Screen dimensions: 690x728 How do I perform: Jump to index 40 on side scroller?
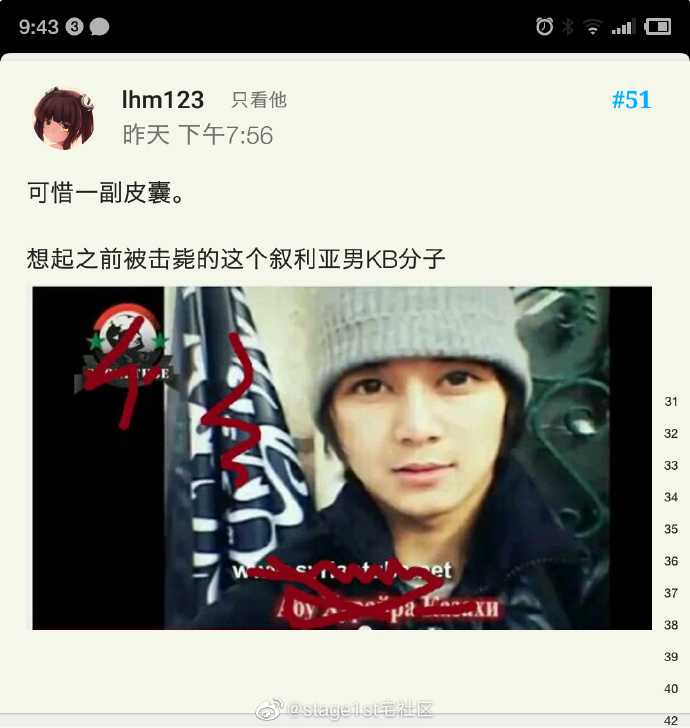pos(671,689)
